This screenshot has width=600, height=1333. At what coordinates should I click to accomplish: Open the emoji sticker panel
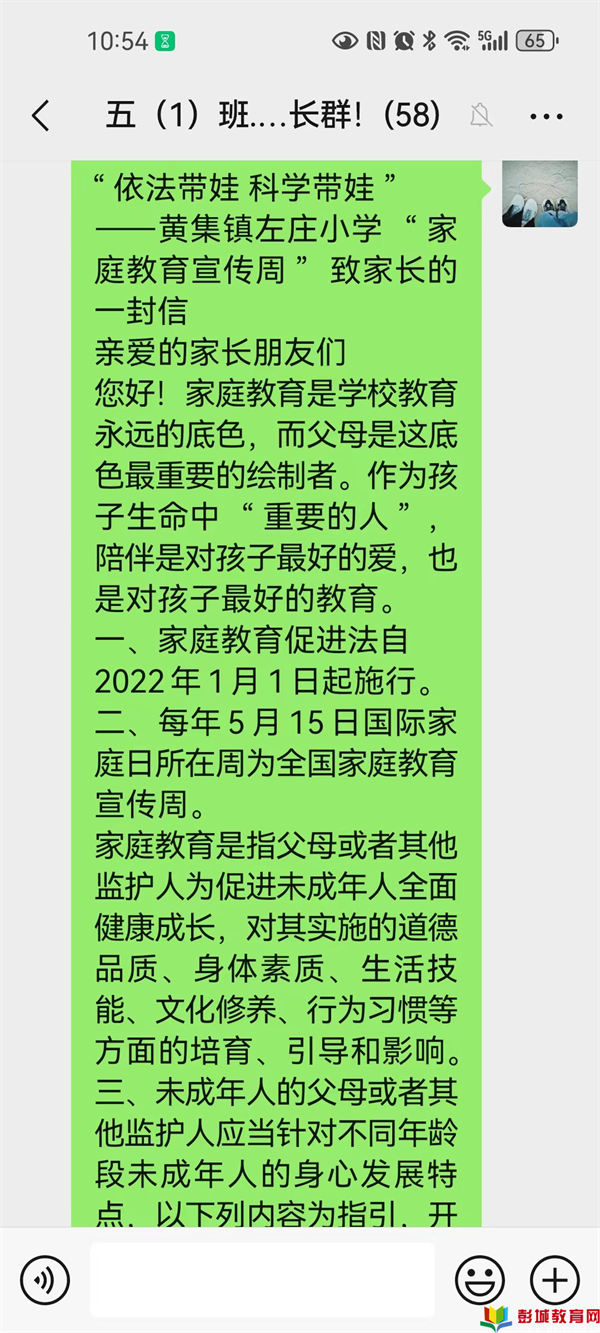(480, 1280)
